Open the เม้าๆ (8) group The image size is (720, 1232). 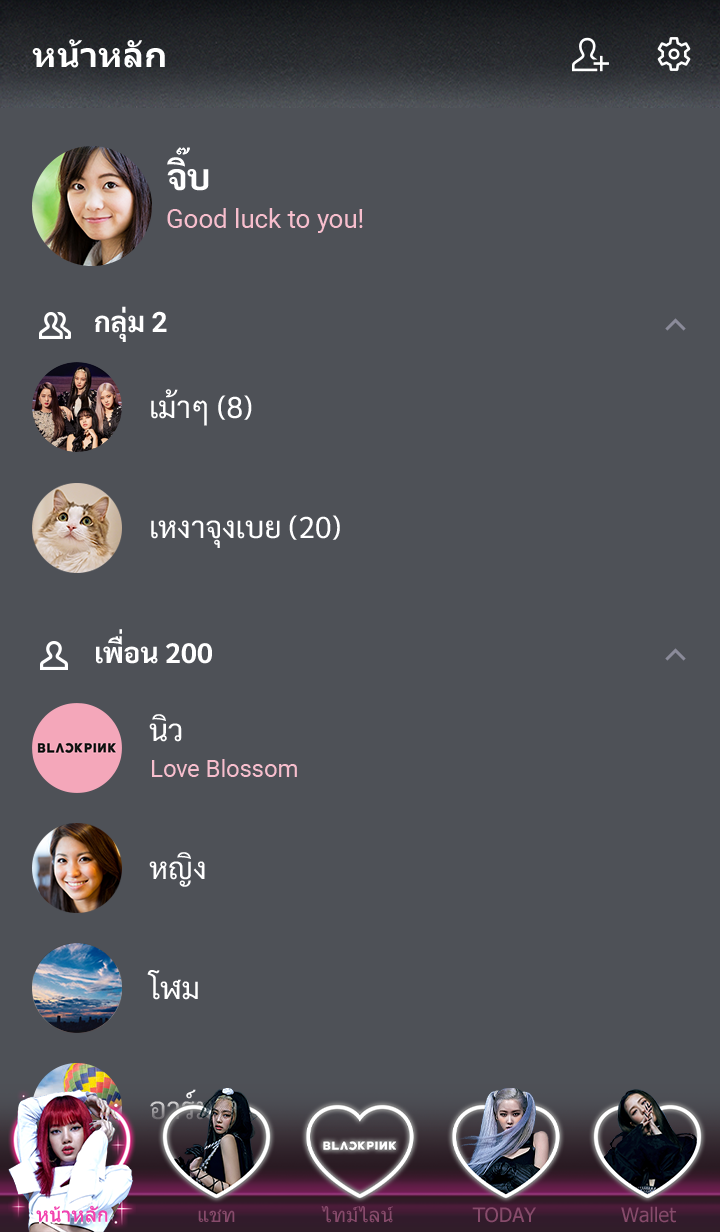(x=200, y=408)
